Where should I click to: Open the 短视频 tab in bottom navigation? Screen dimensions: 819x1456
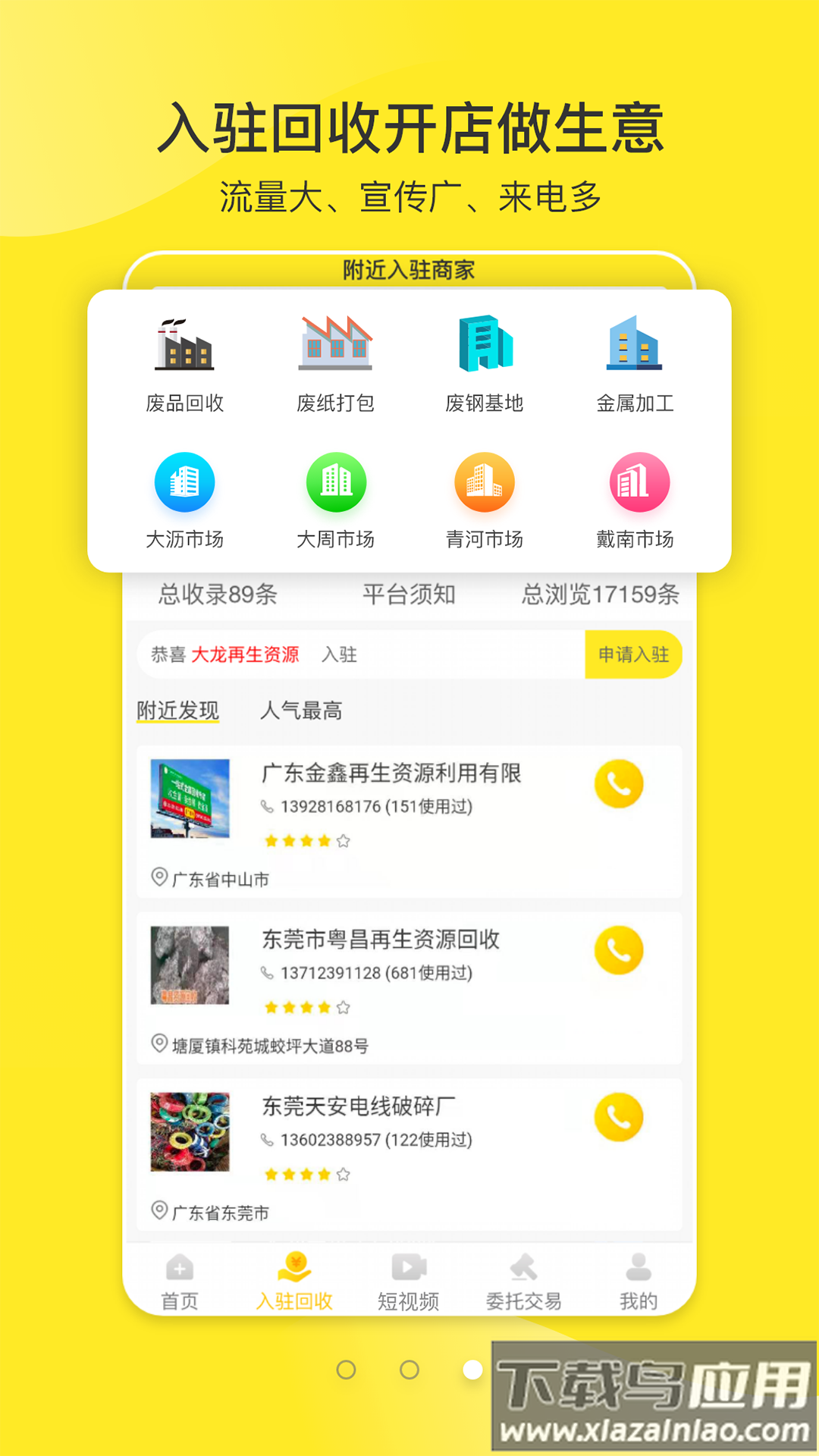[x=409, y=1278]
